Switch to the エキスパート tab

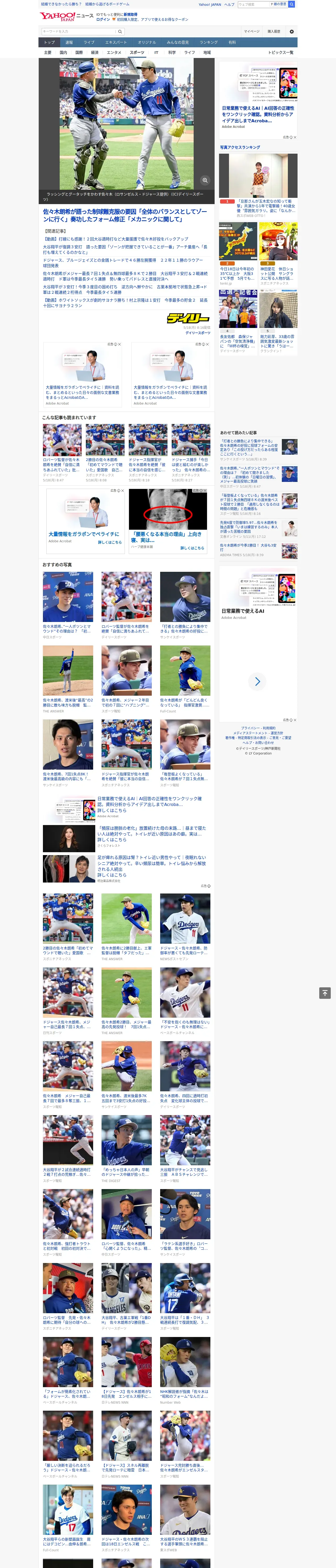(x=116, y=43)
